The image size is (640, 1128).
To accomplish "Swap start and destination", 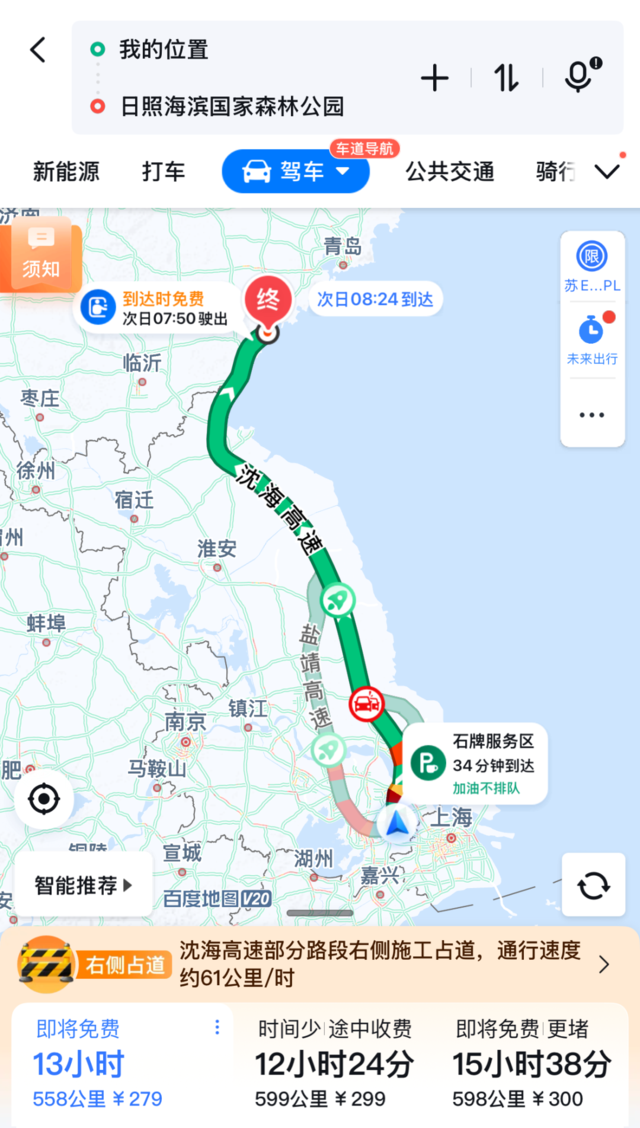I will click(x=506, y=78).
